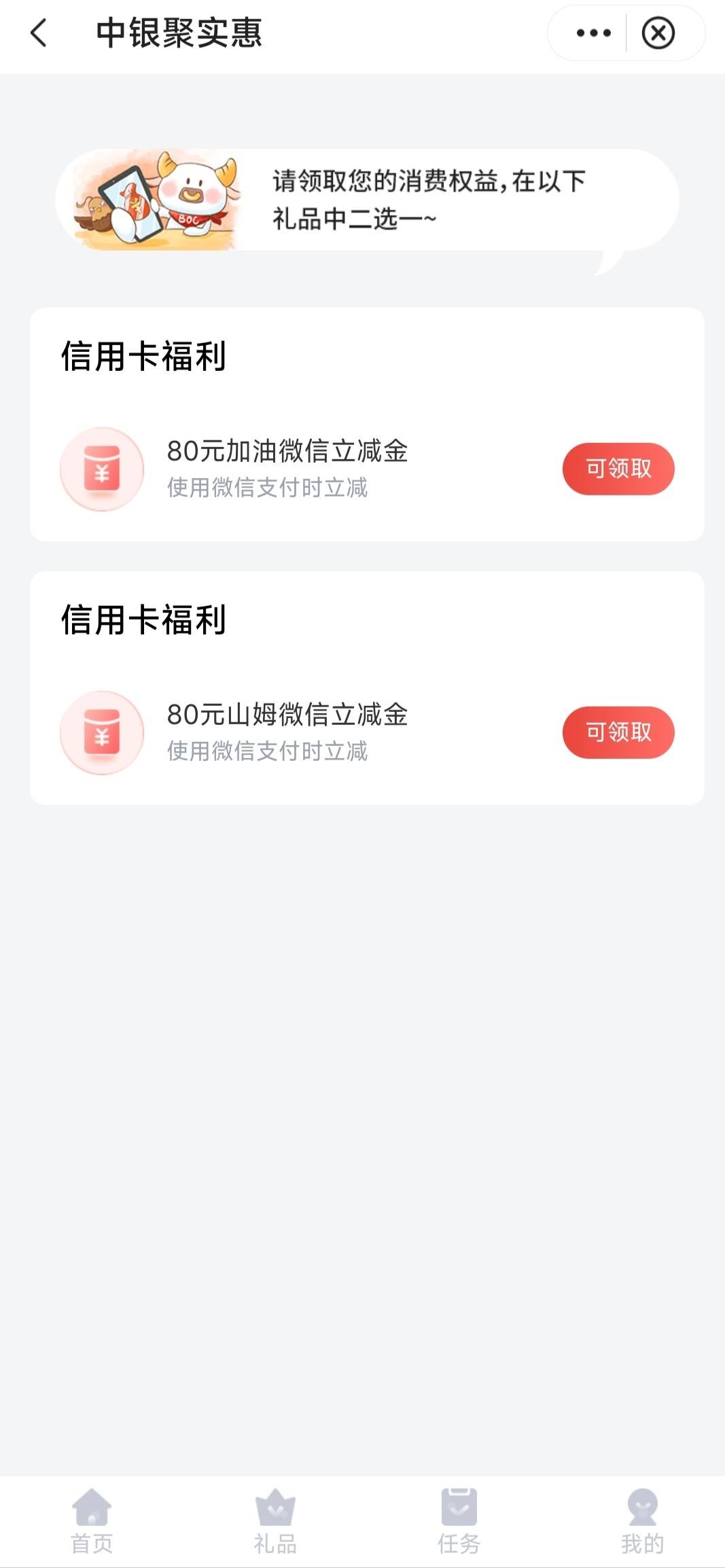This screenshot has height=1568, width=725.
Task: Go to the 我的 tab
Action: click(642, 1521)
